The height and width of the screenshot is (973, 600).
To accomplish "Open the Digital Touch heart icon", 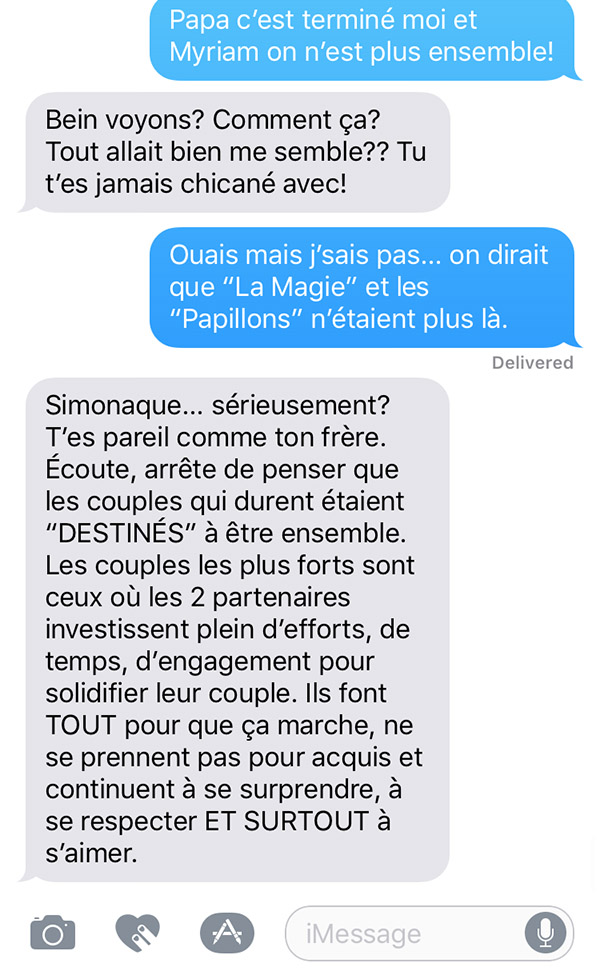I will 138,933.
